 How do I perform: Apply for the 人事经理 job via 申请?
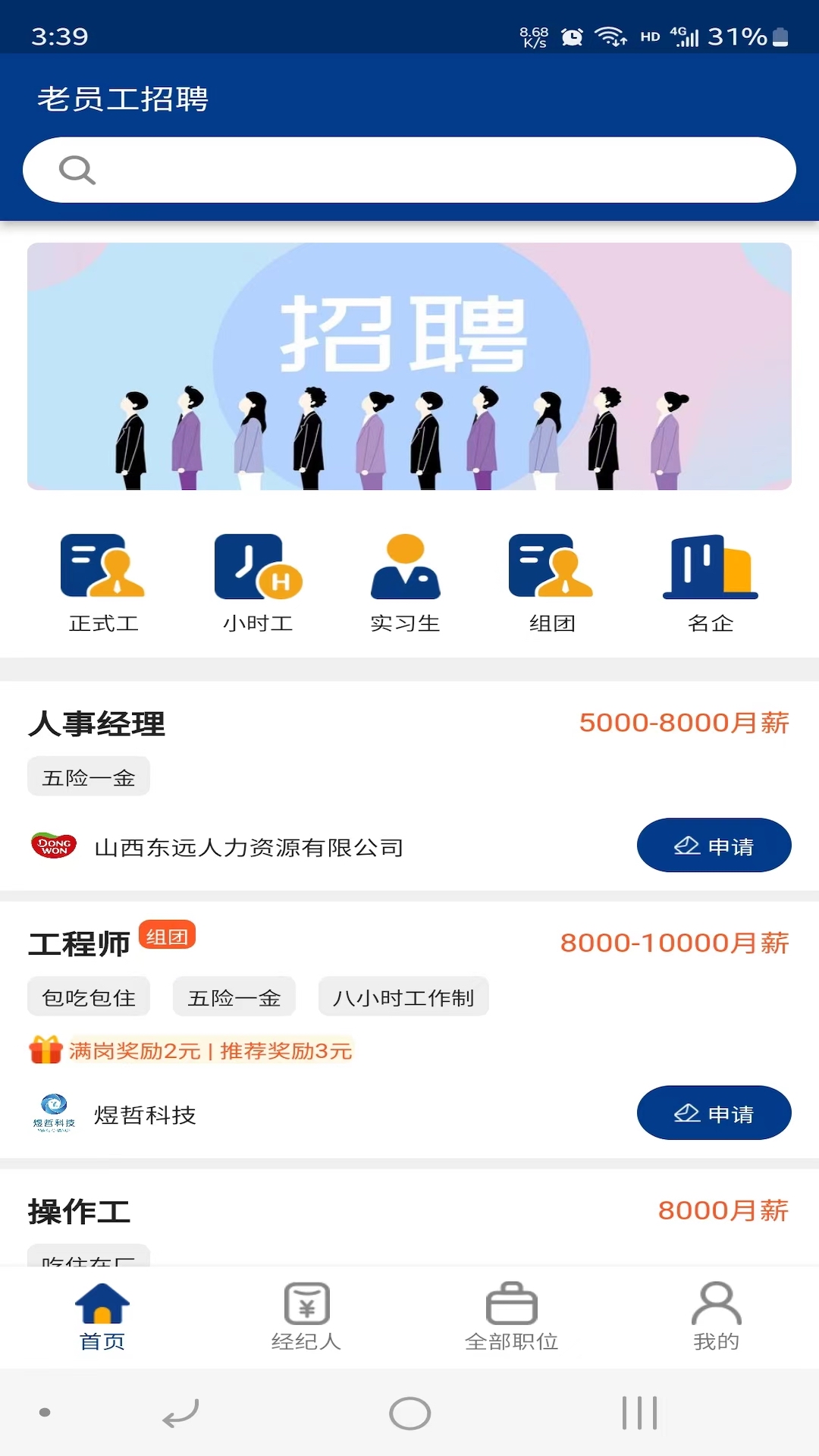tap(714, 846)
